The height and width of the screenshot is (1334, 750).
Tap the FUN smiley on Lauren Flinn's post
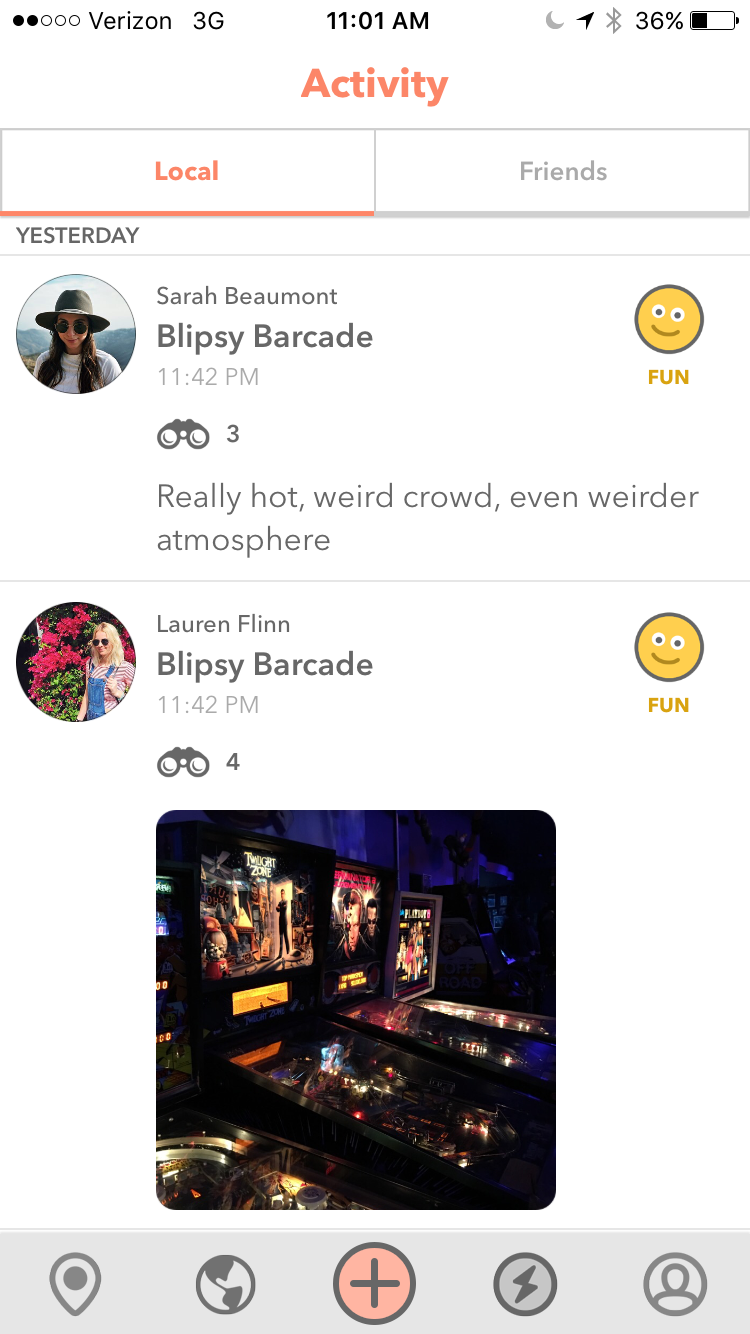coord(668,648)
